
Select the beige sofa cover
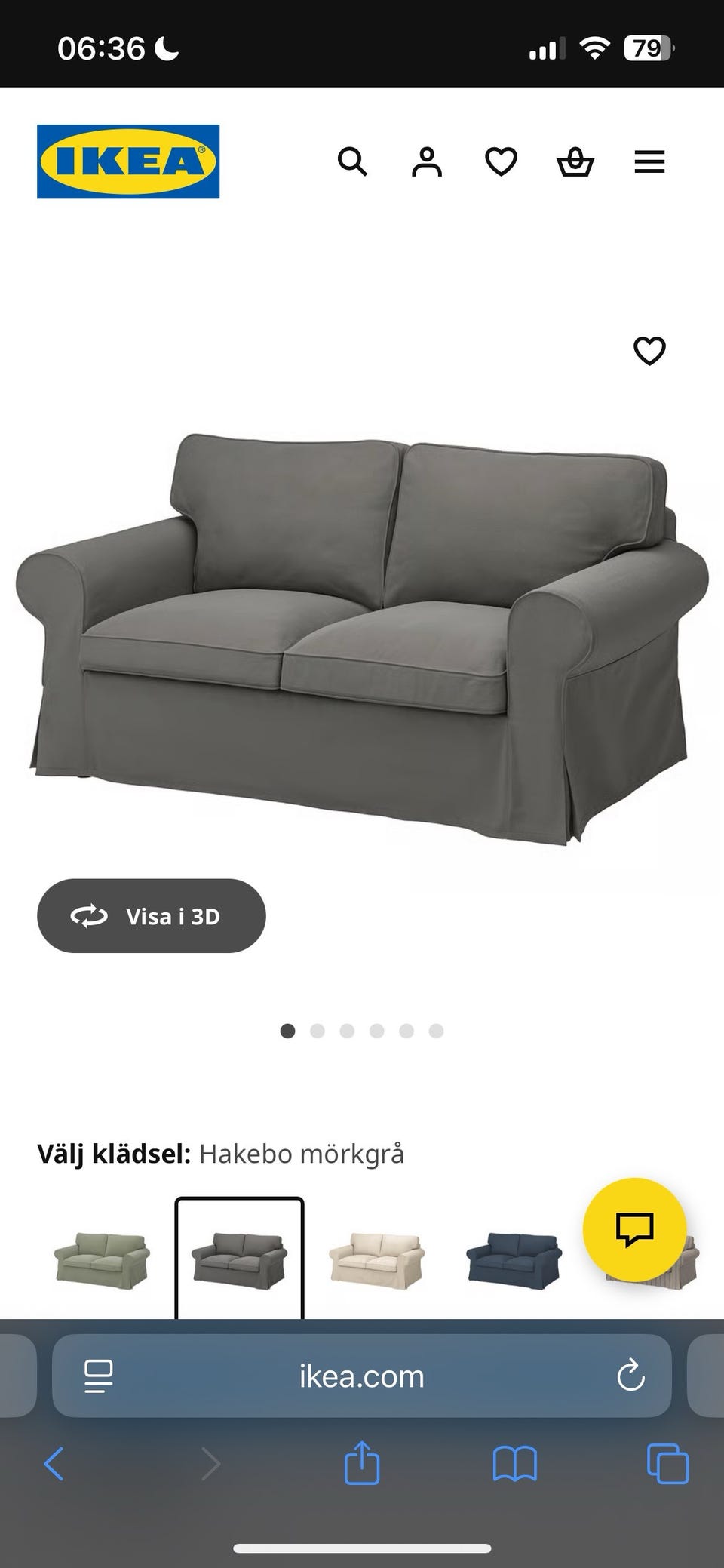376,1259
